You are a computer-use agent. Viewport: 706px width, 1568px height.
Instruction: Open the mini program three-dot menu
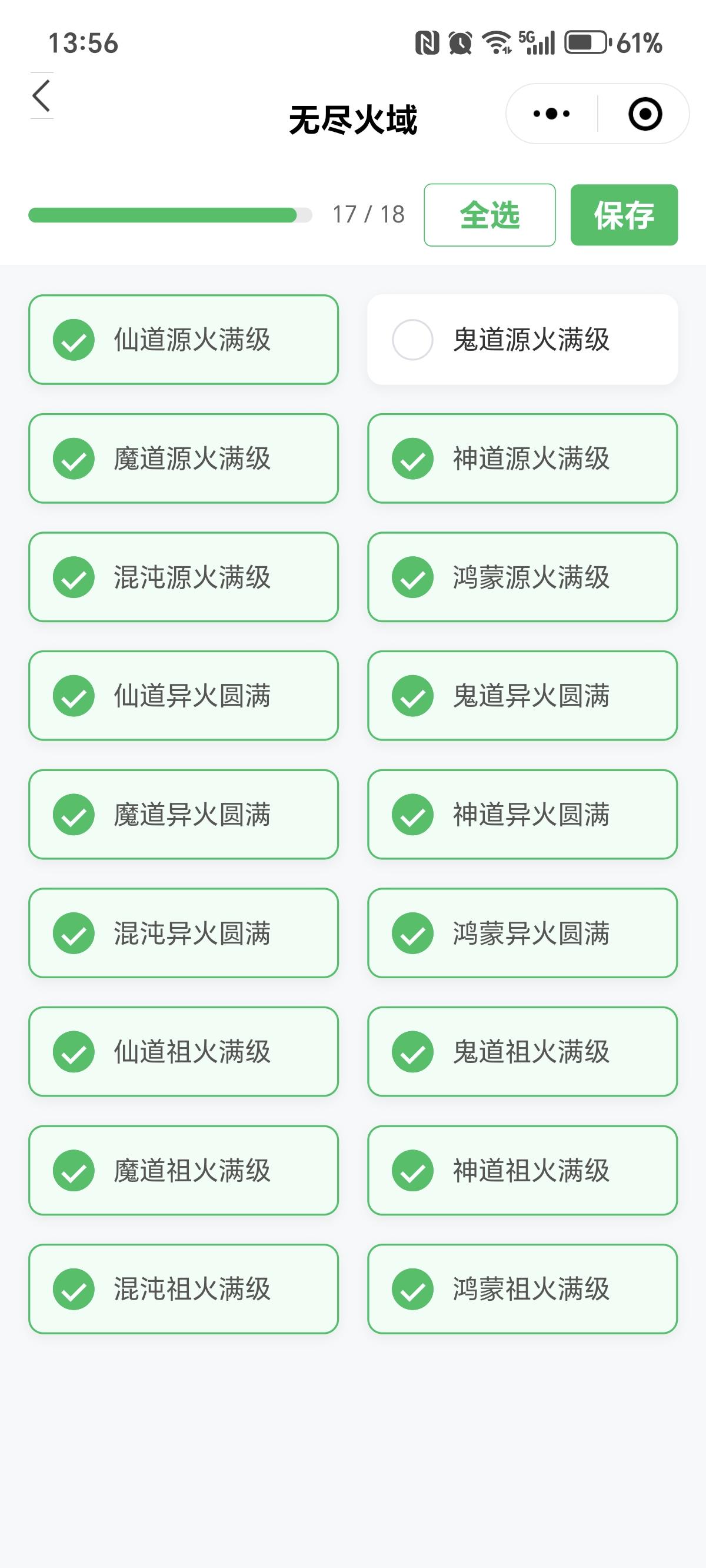click(x=551, y=114)
